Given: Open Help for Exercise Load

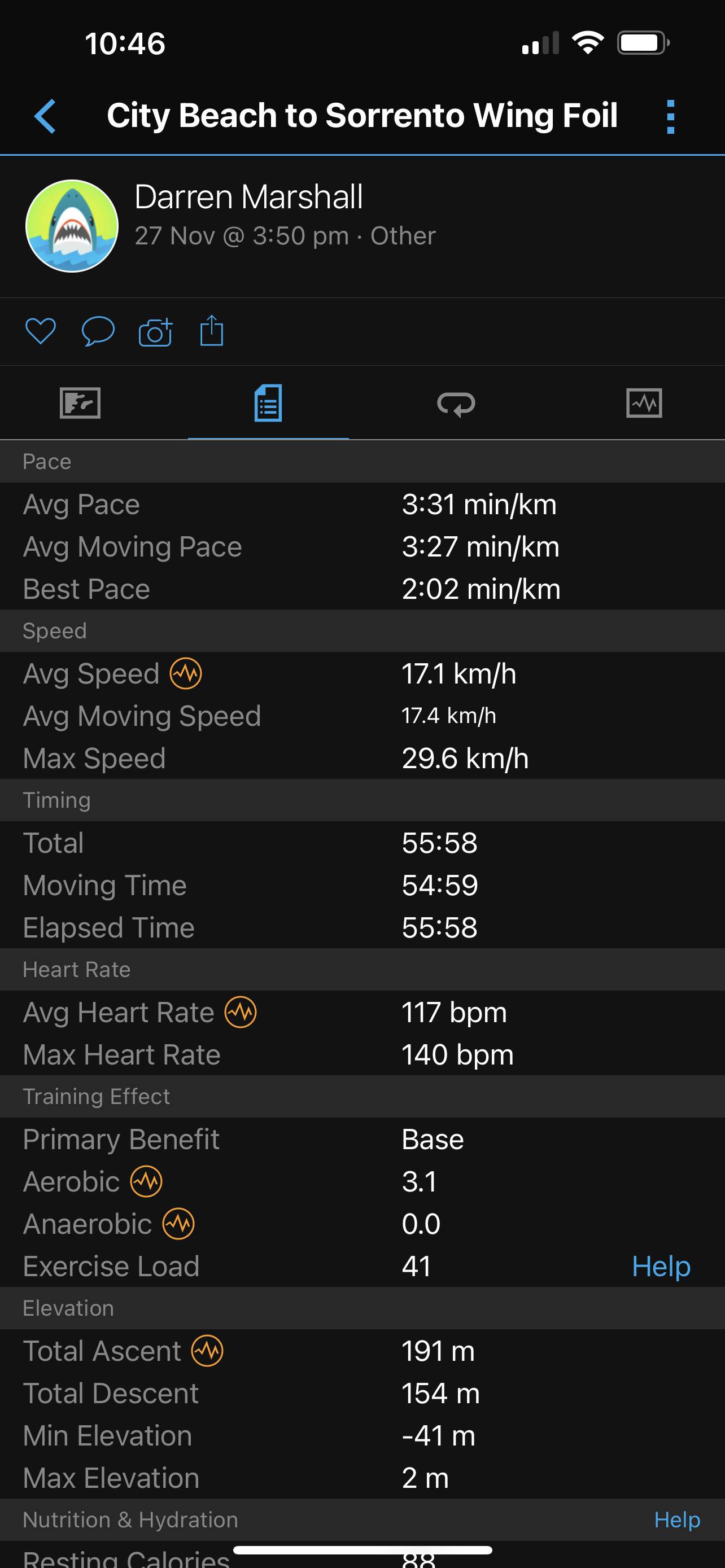Looking at the screenshot, I should [661, 1267].
